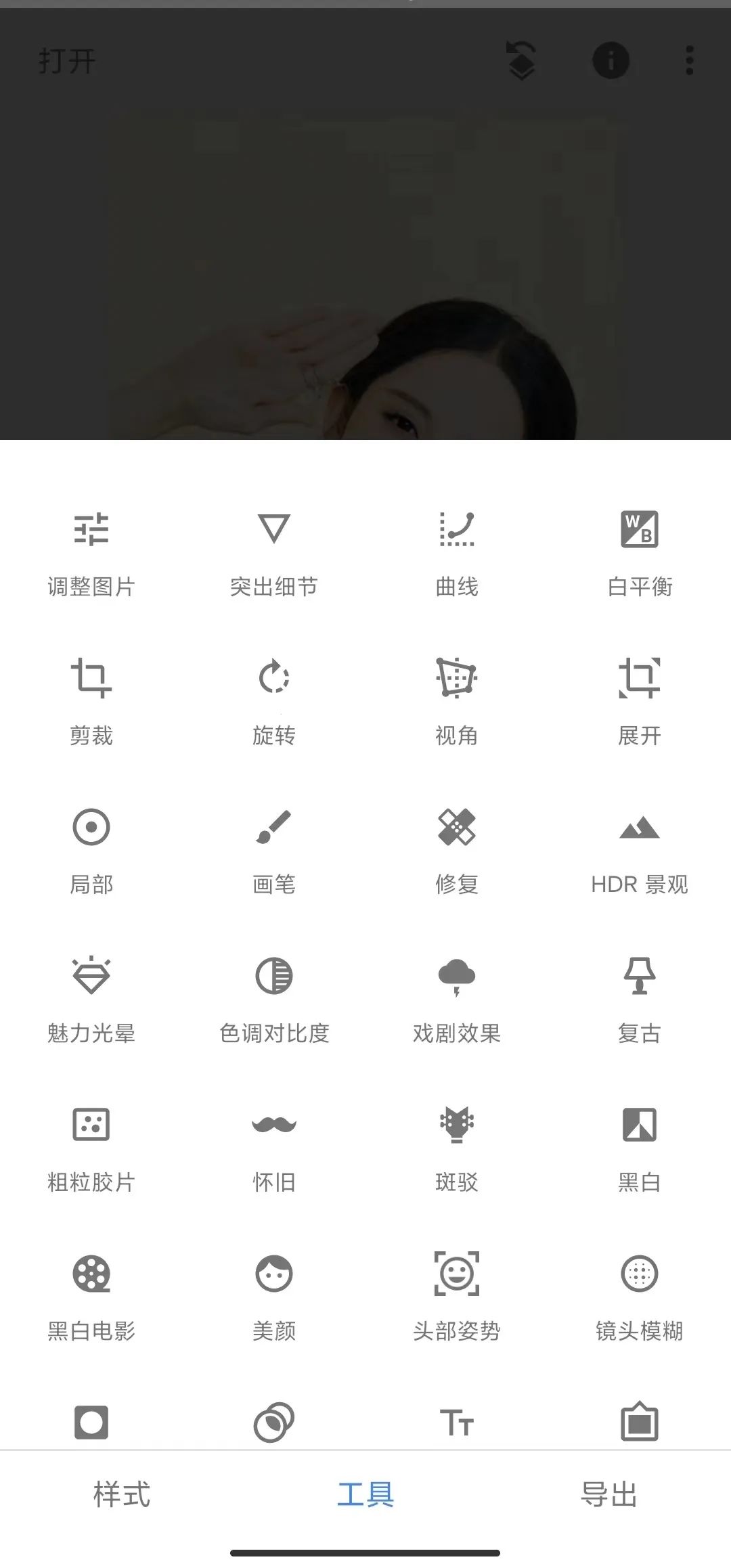Open the three-dot overflow menu
The image size is (731, 1568).
tap(690, 61)
